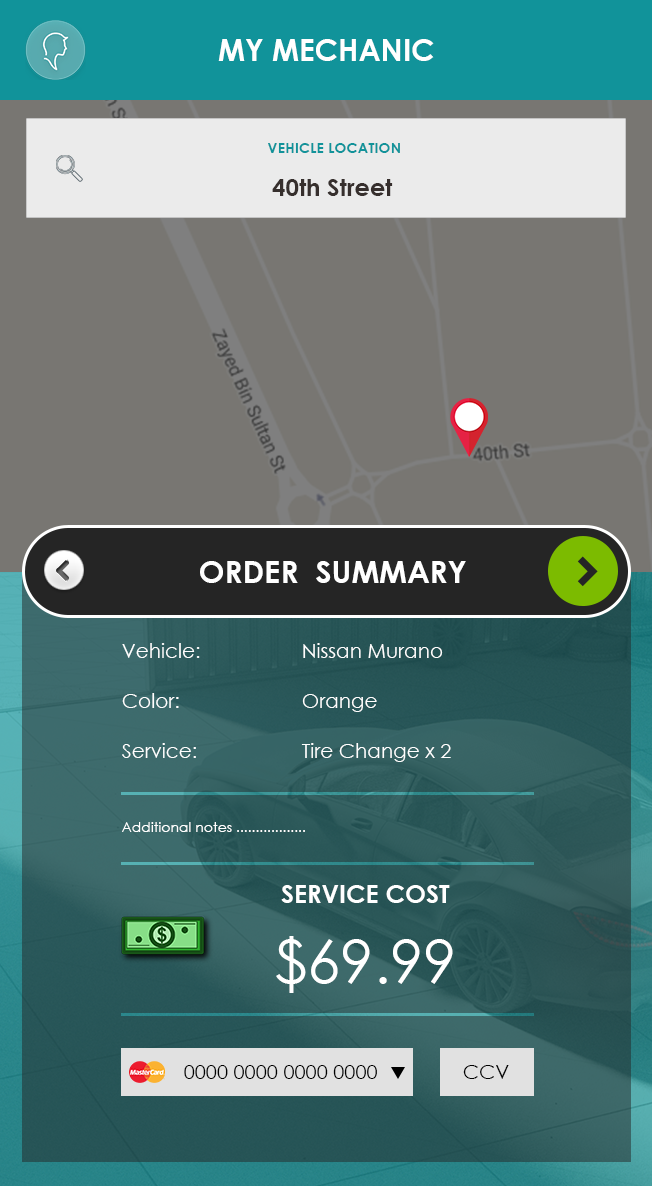Add additional notes to the order

coord(213,828)
